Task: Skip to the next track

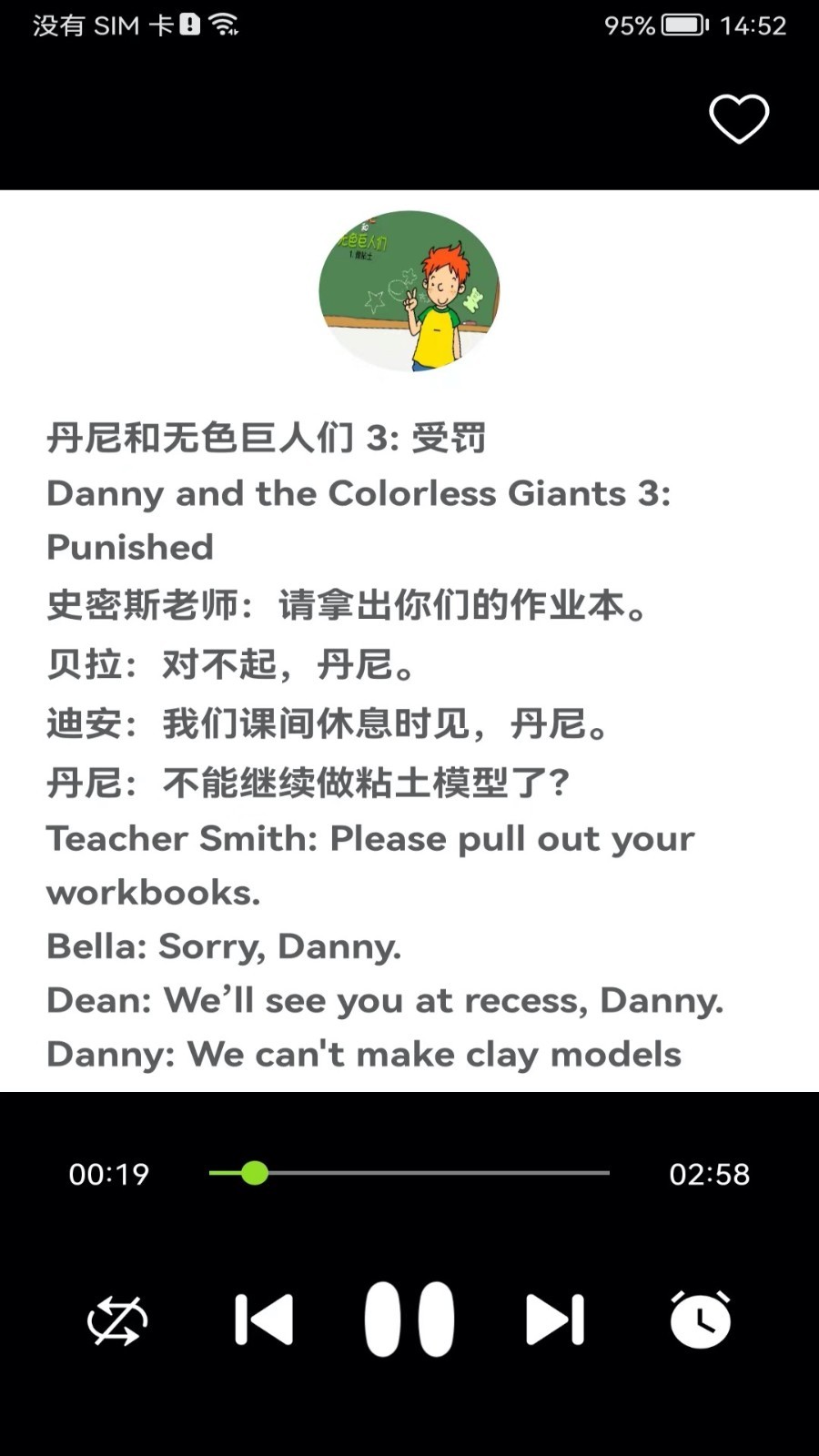Action: [555, 1319]
